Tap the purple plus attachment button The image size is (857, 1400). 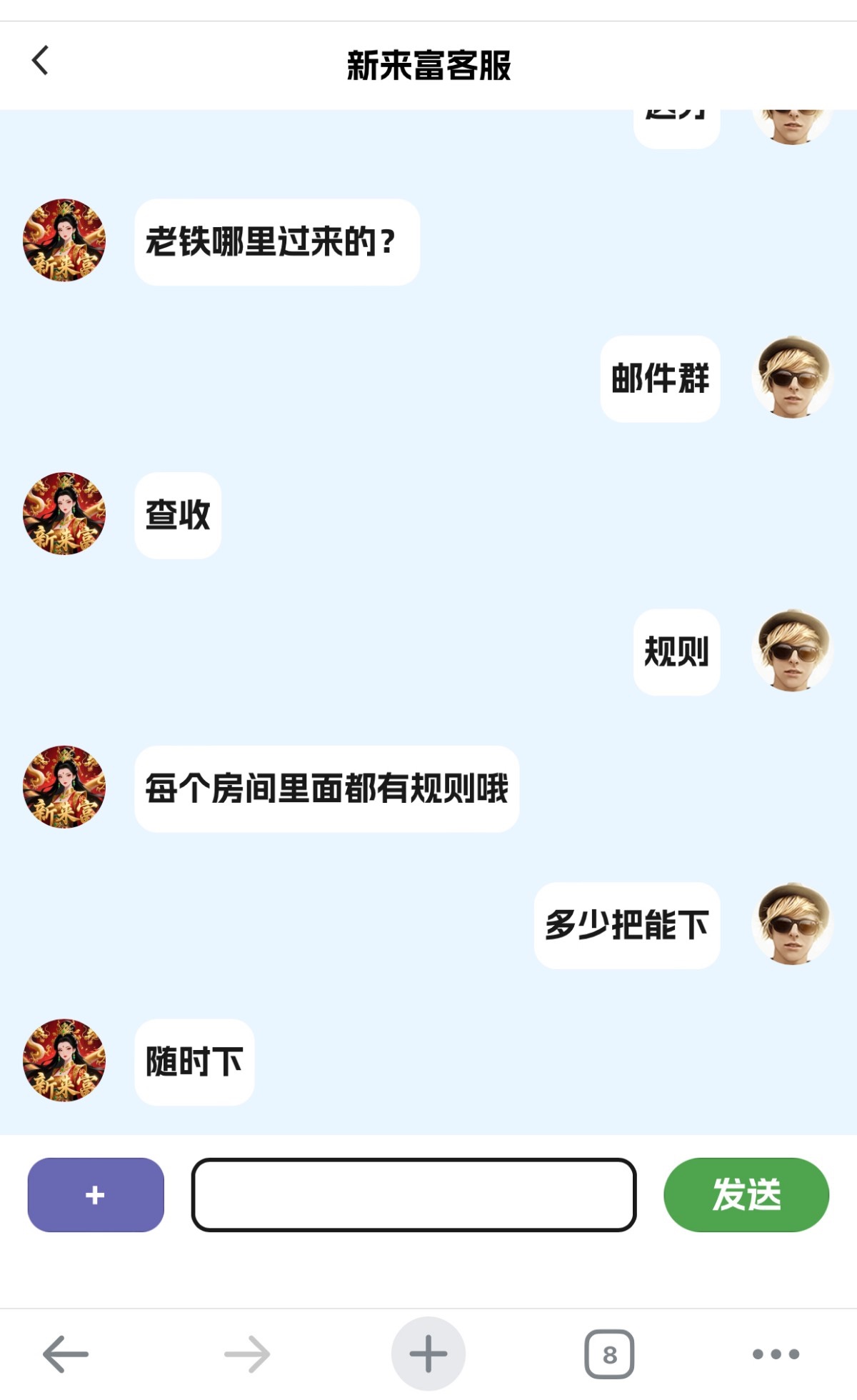[x=96, y=1194]
